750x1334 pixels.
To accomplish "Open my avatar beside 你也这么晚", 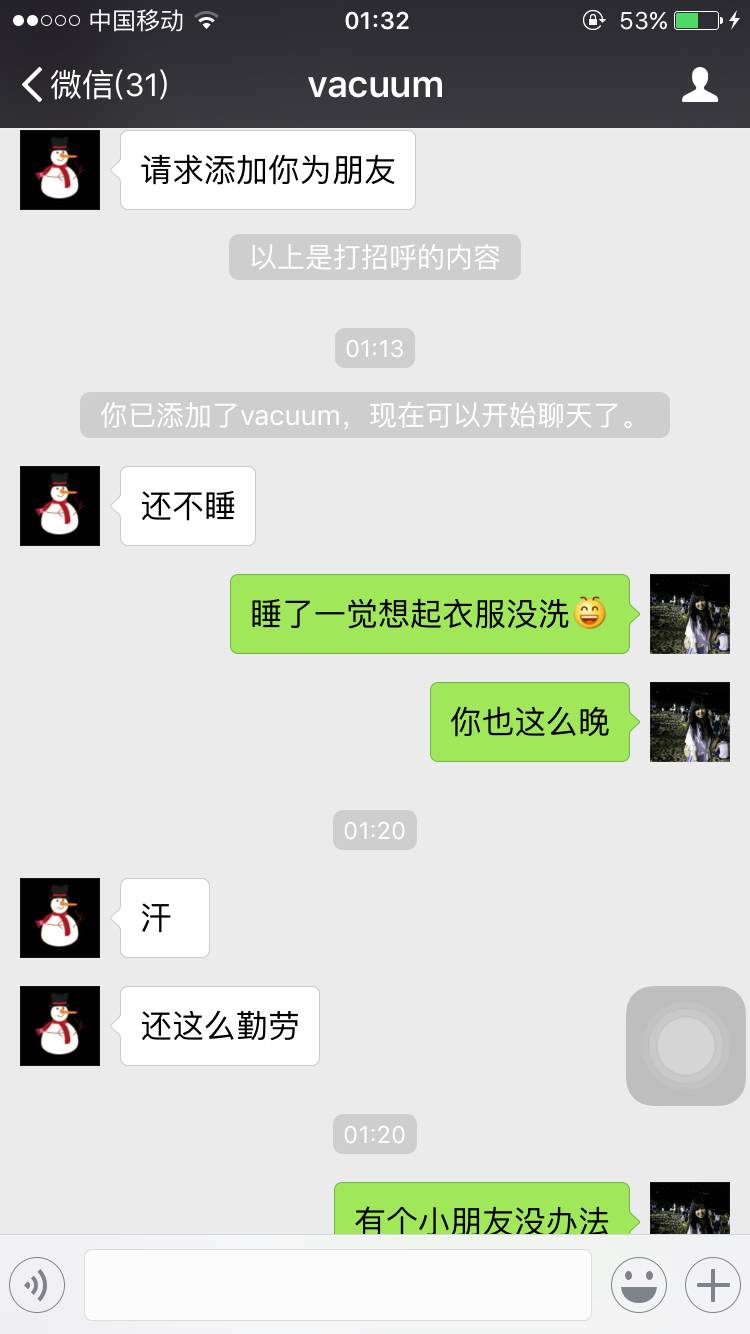I will coord(690,722).
